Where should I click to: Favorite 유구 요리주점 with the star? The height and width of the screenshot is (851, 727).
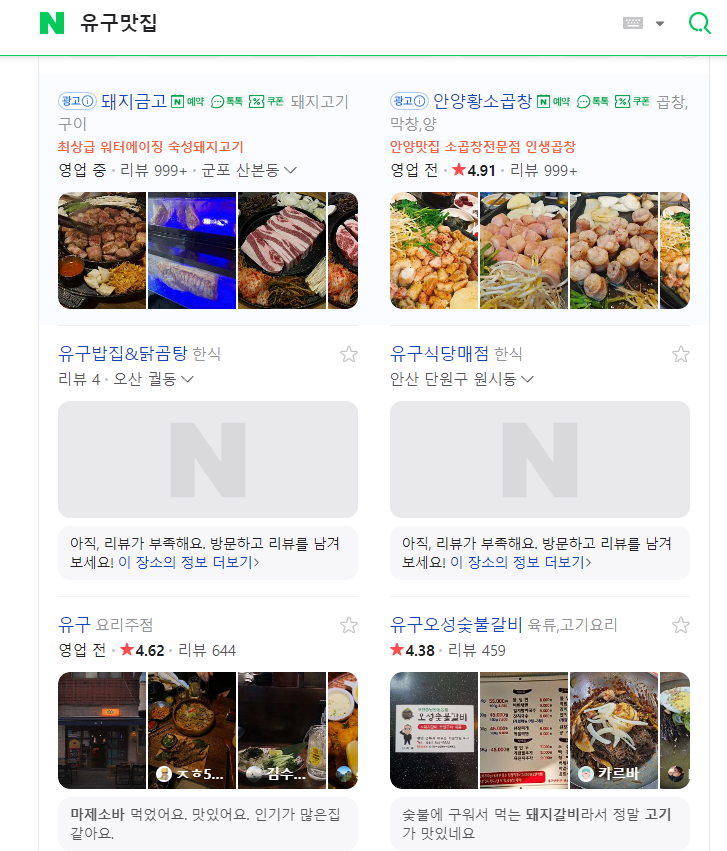(348, 625)
